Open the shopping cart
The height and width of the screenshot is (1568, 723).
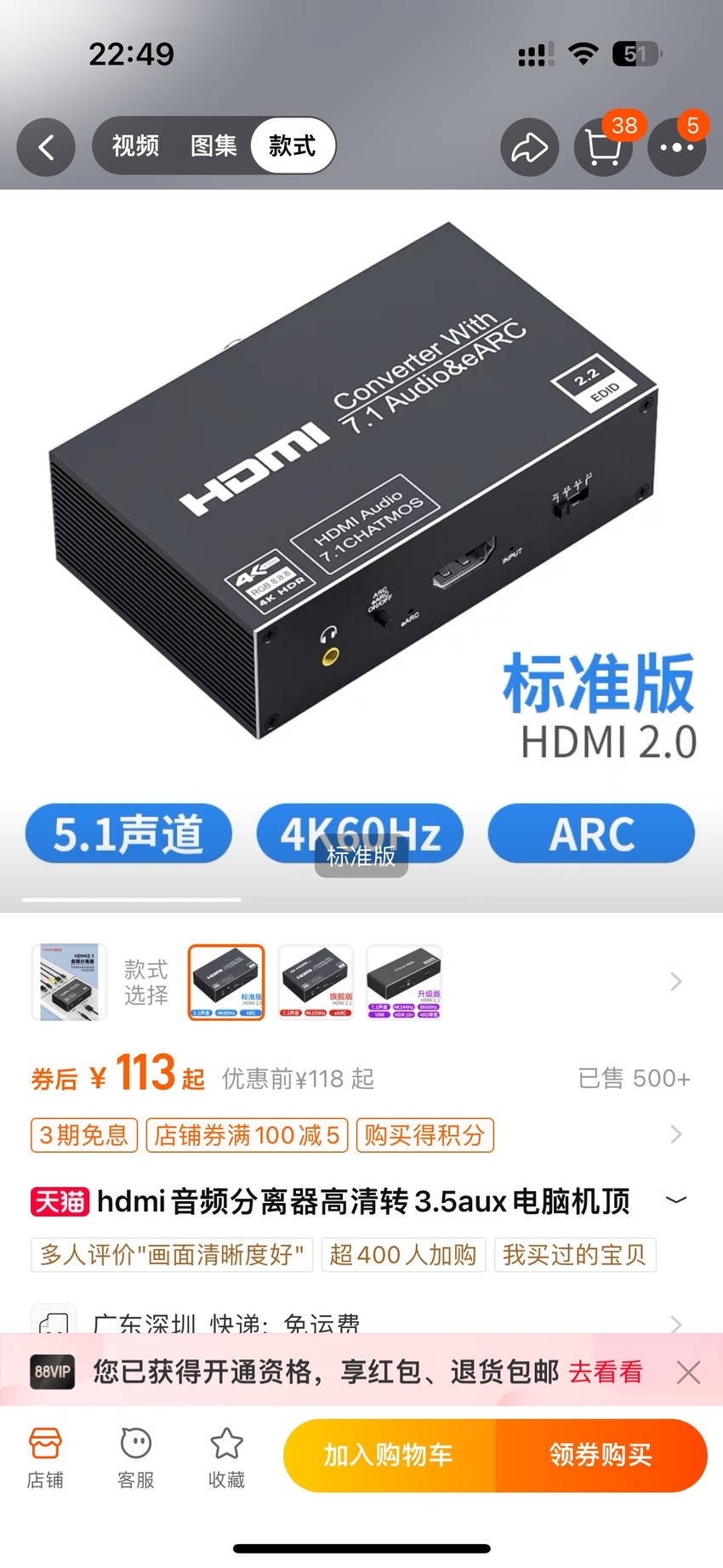[603, 147]
